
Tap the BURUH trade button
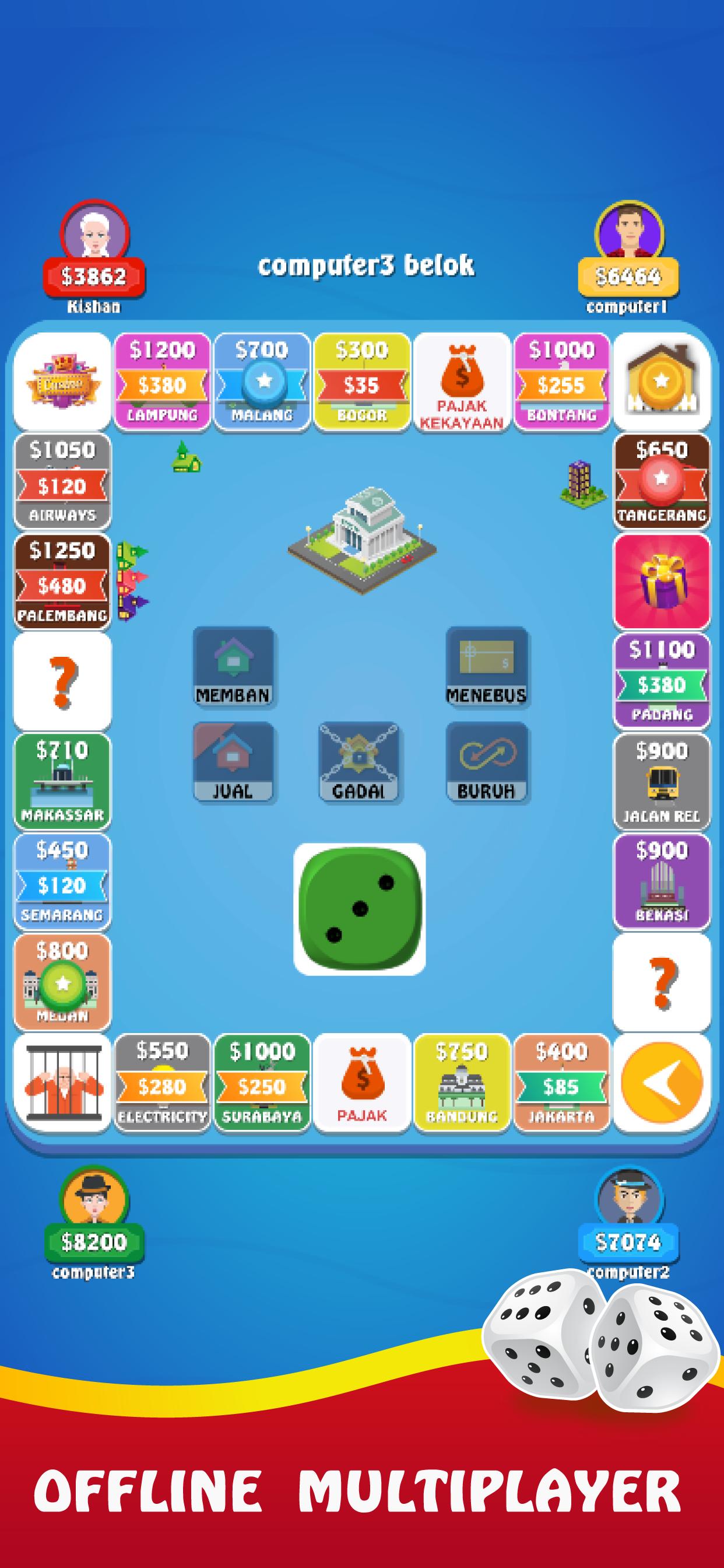pyautogui.click(x=486, y=762)
